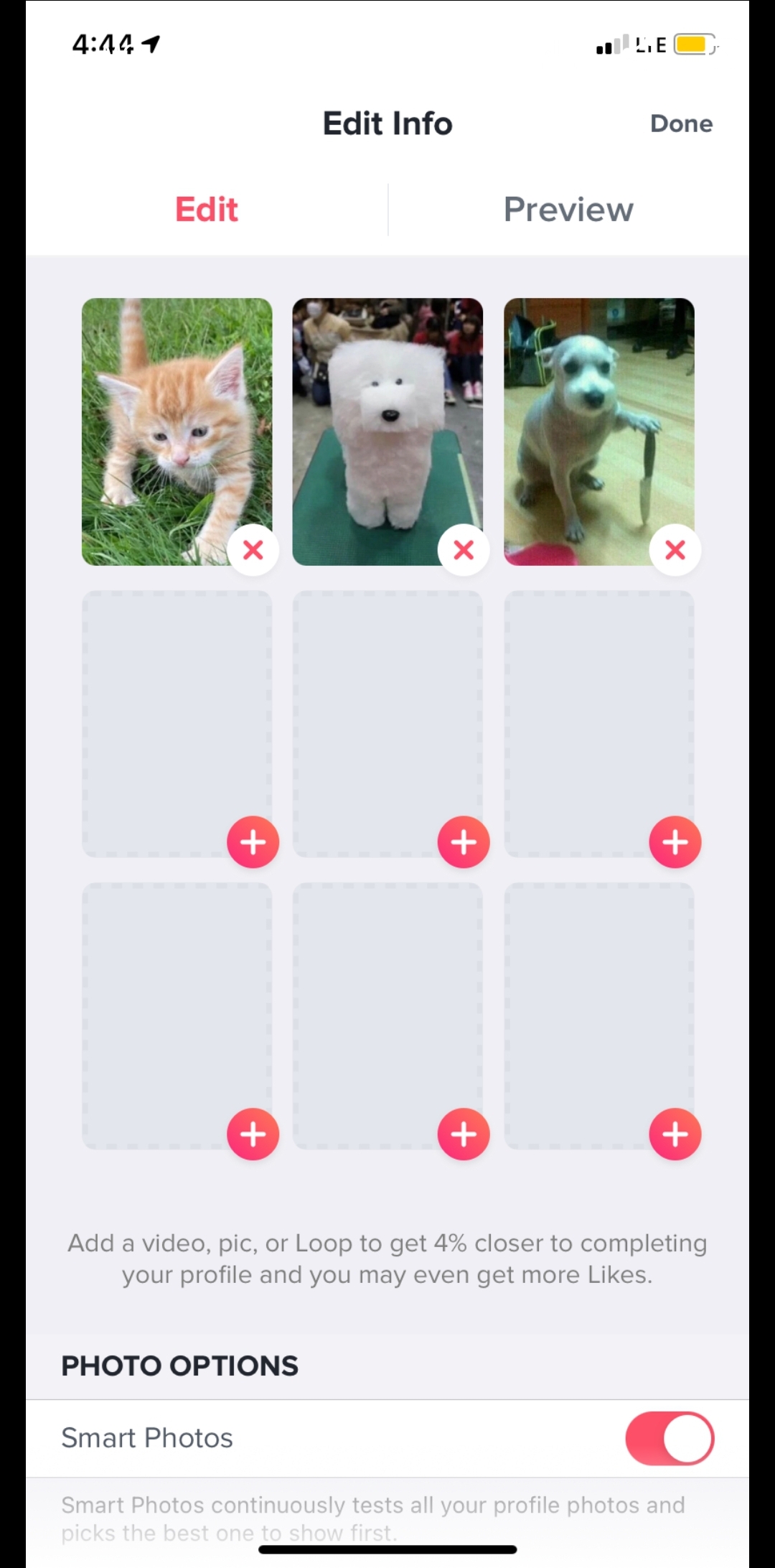This screenshot has height=1568, width=775.
Task: Add media in the bottom row's right slot
Action: coord(675,1134)
